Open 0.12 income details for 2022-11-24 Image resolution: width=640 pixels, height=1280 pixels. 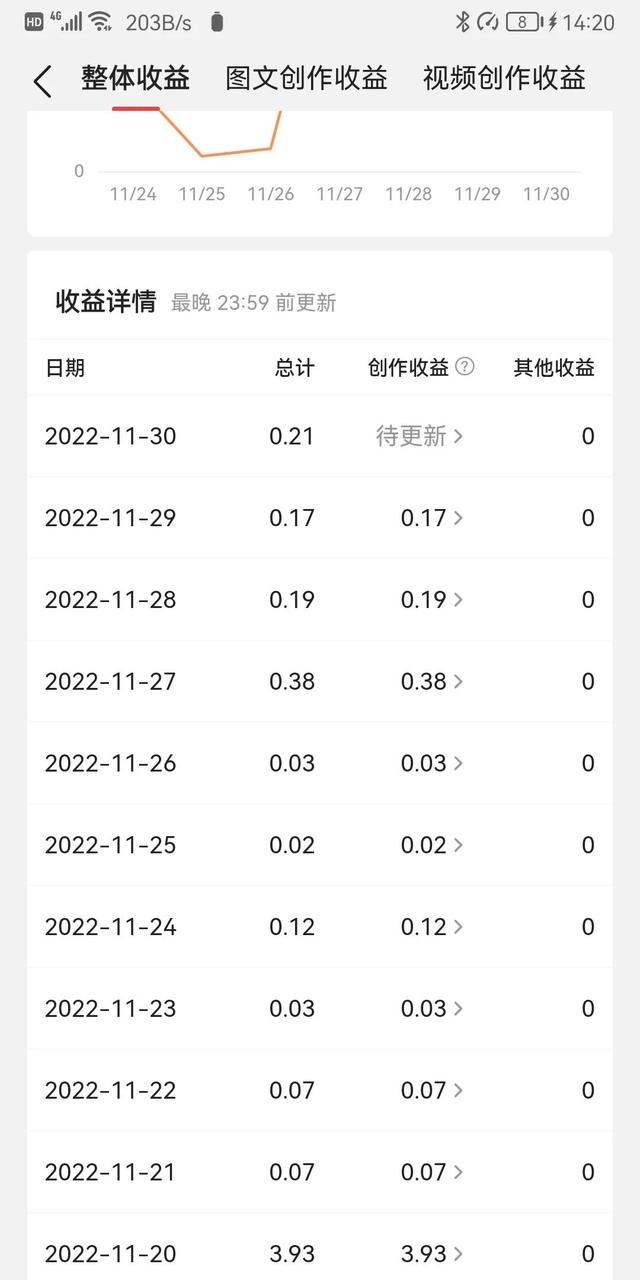click(432, 927)
